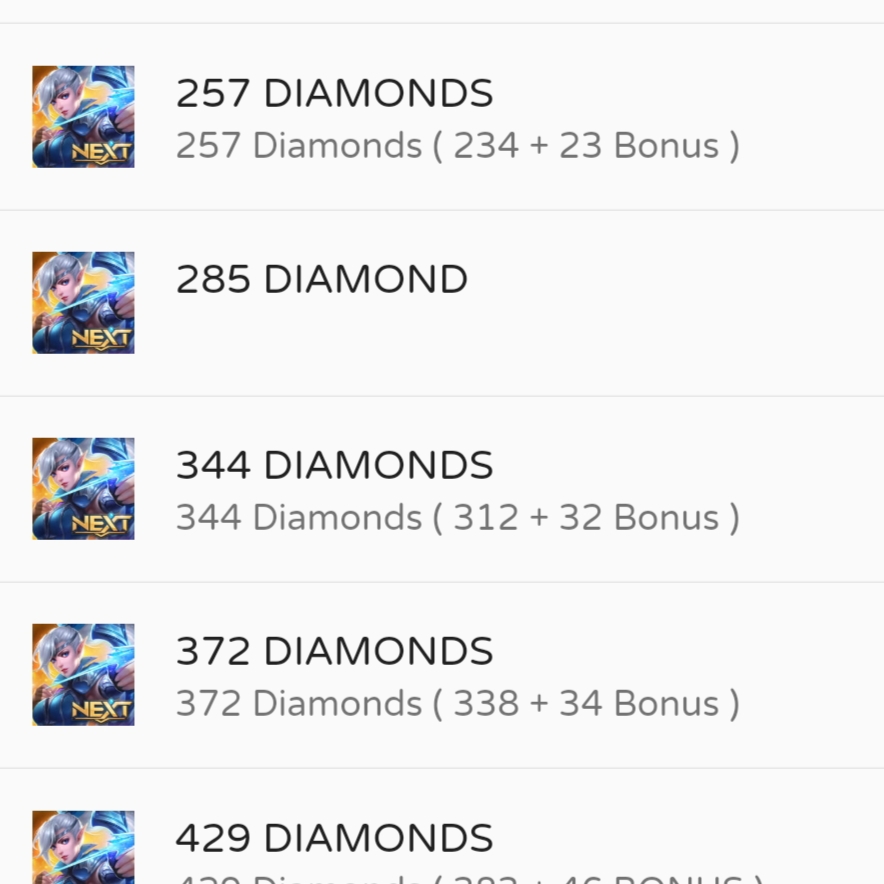Choose the 285 Diamond option

tap(440, 302)
